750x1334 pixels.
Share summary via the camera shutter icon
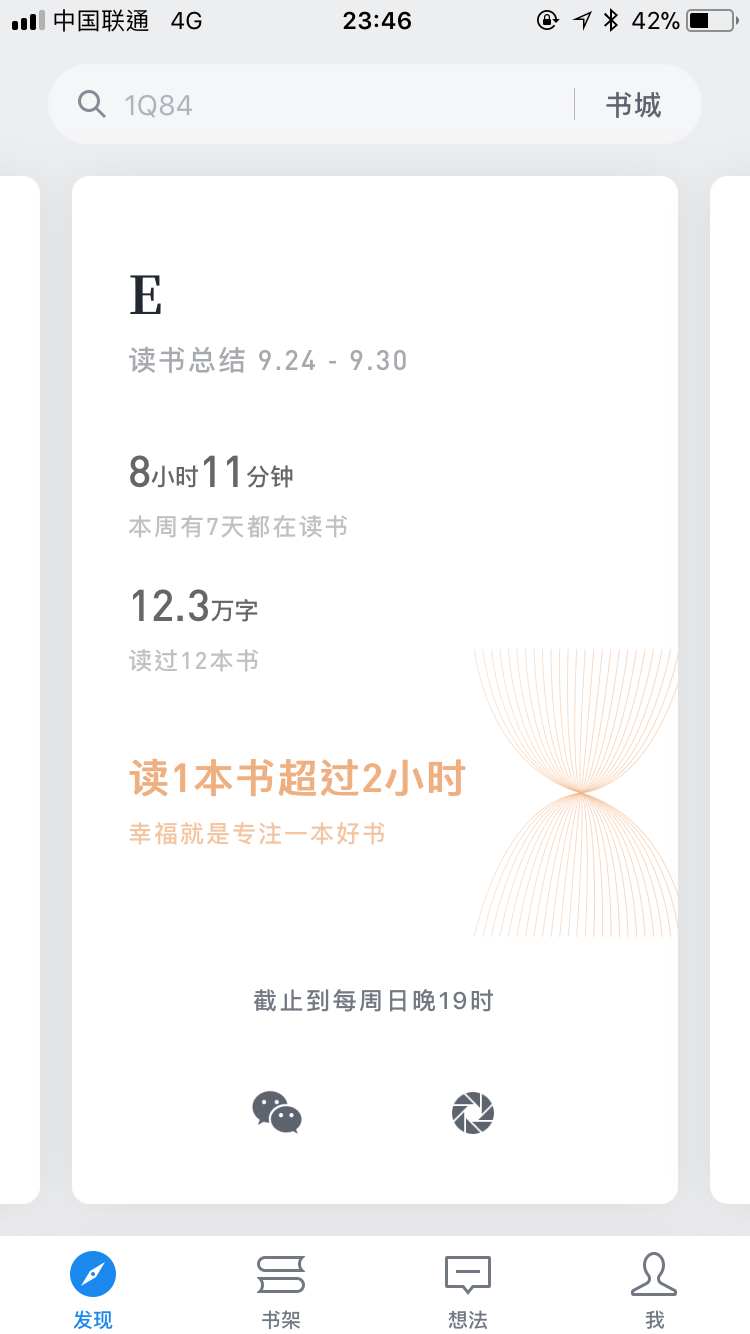(473, 1112)
